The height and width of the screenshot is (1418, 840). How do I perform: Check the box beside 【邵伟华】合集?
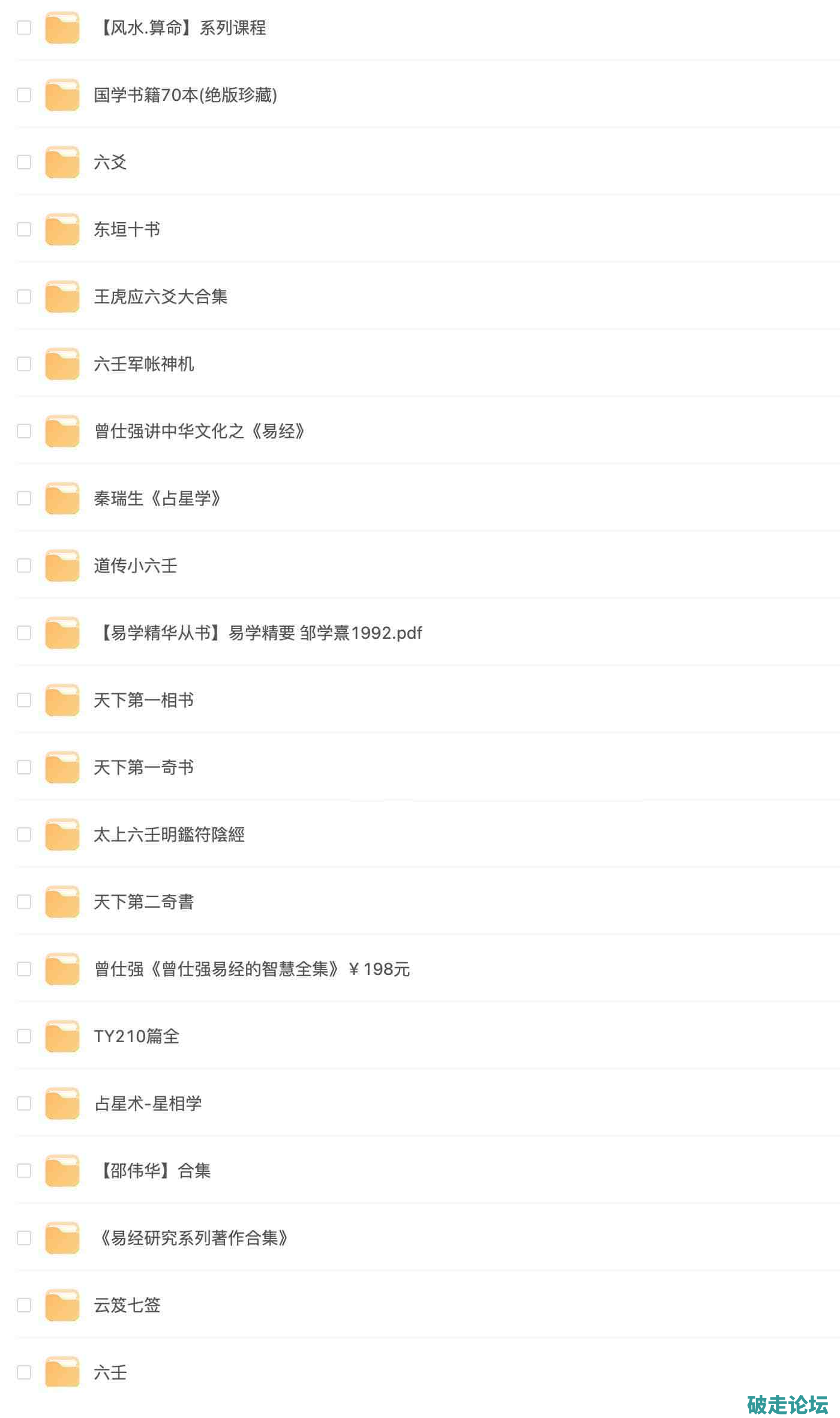tap(24, 1171)
